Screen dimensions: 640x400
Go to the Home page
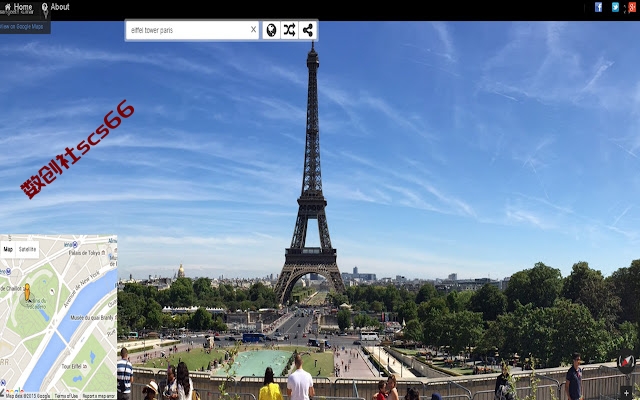pyautogui.click(x=17, y=7)
